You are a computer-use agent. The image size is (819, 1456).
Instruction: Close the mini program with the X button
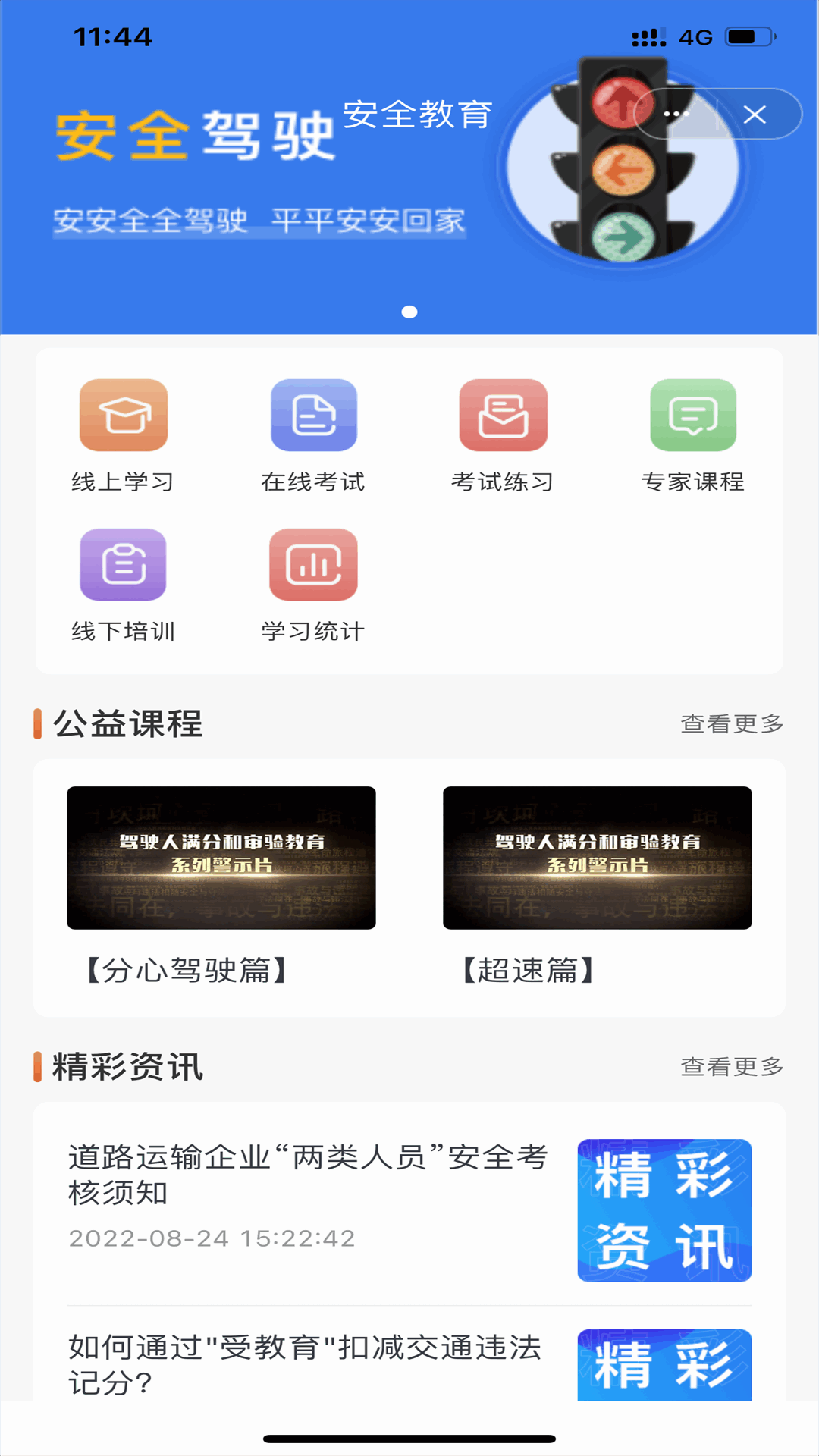coord(755,115)
